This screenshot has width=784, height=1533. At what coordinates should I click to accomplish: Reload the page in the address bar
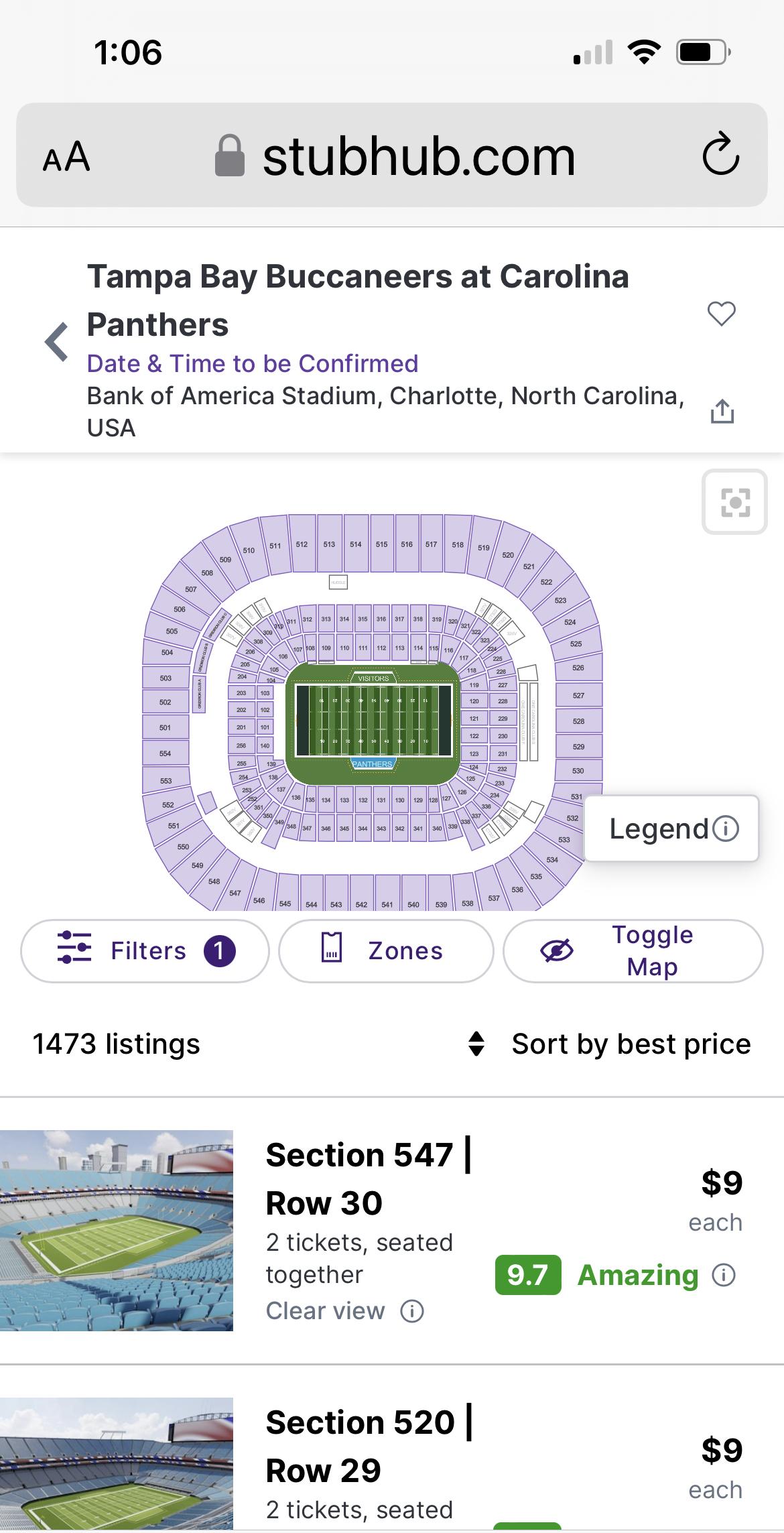(720, 155)
